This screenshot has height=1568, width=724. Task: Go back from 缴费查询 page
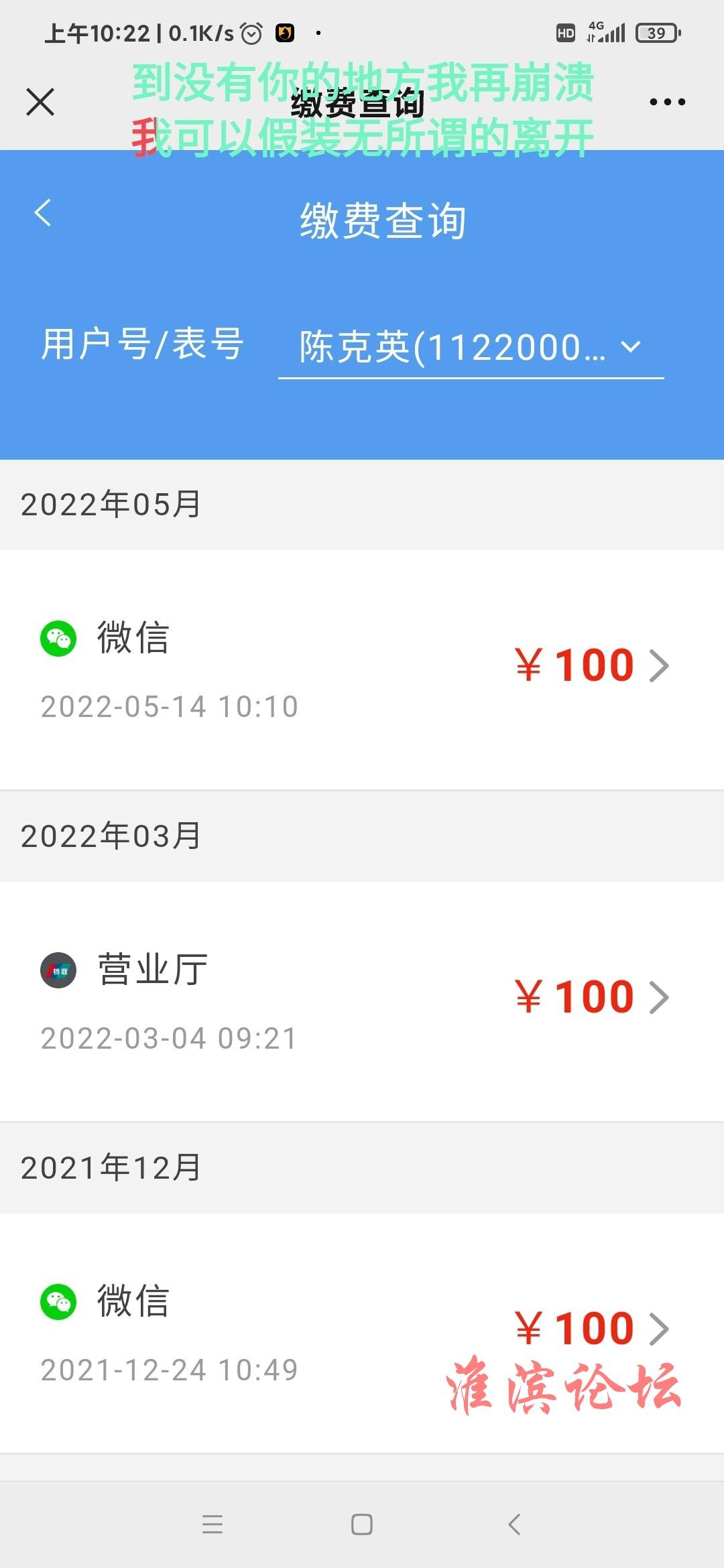[x=43, y=213]
